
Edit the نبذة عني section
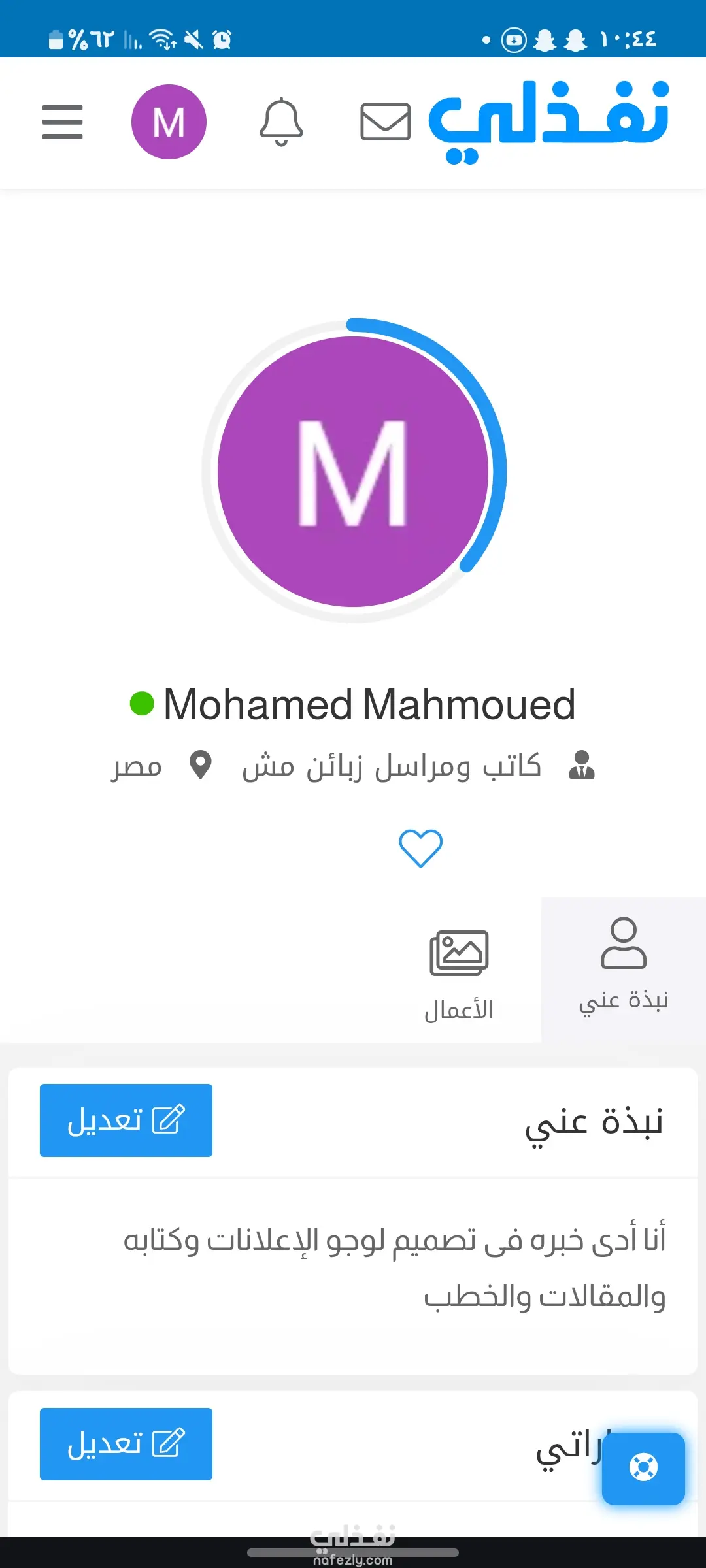[x=126, y=1120]
